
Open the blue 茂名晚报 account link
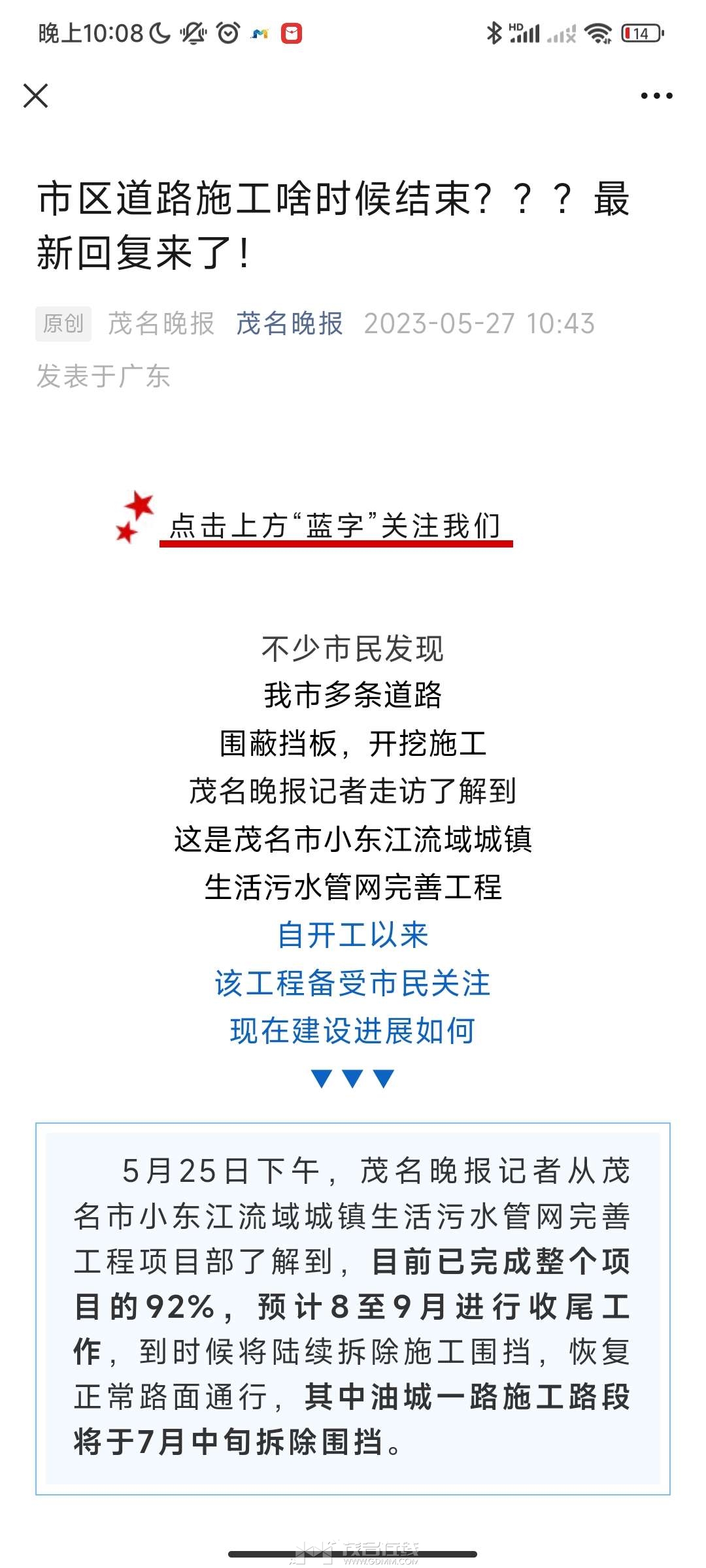[290, 323]
